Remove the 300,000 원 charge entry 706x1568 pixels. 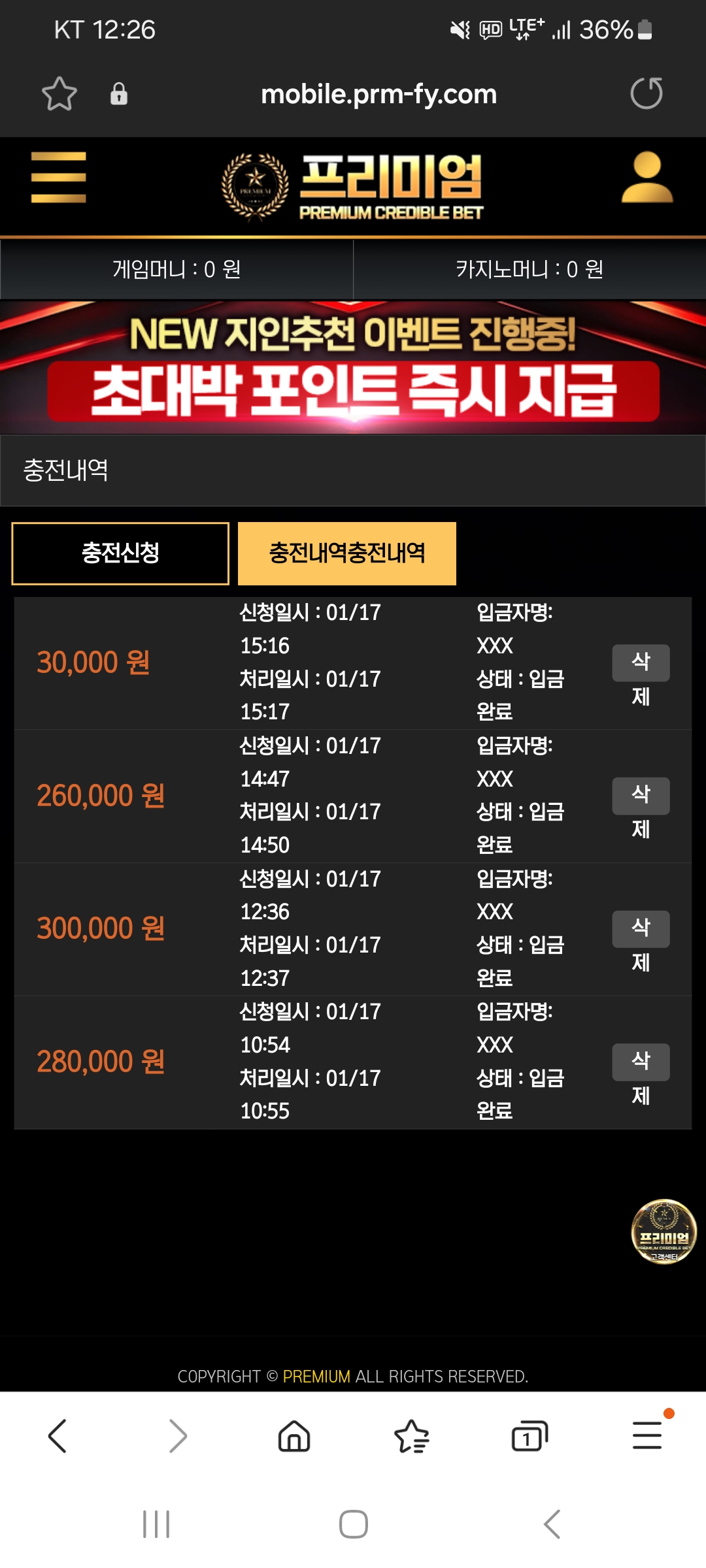click(641, 929)
